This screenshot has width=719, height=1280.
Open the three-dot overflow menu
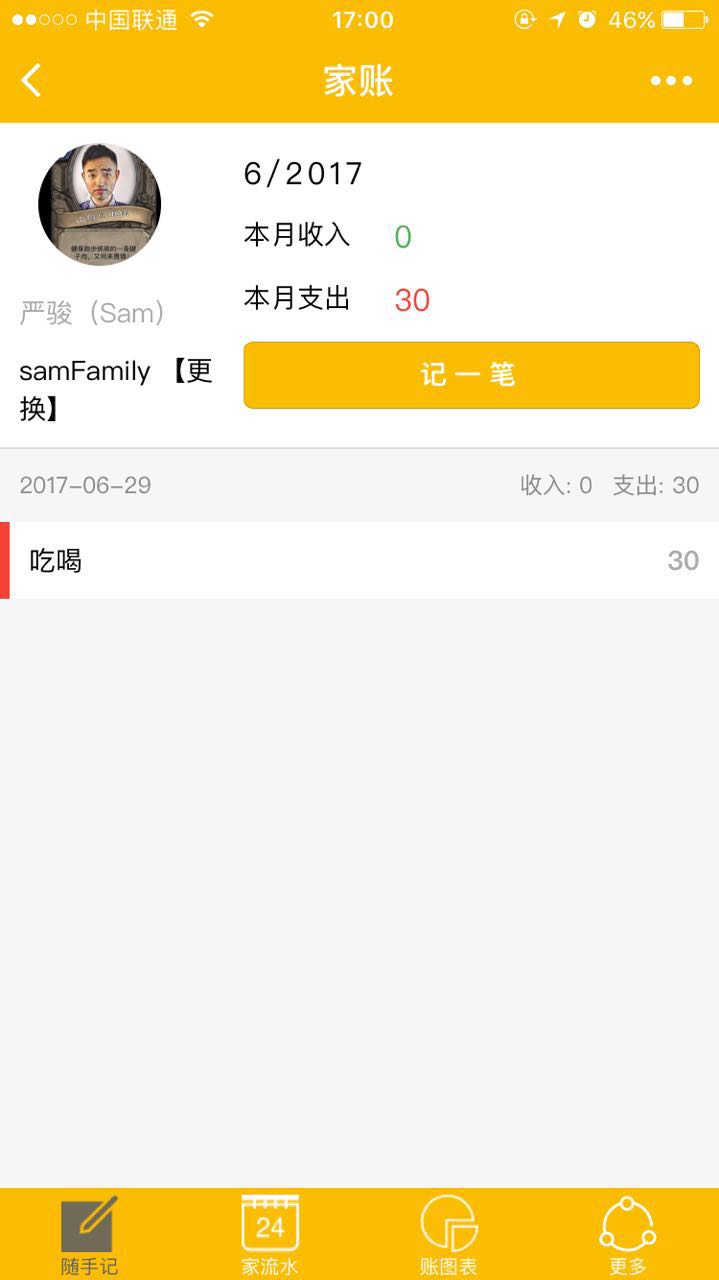[x=671, y=81]
